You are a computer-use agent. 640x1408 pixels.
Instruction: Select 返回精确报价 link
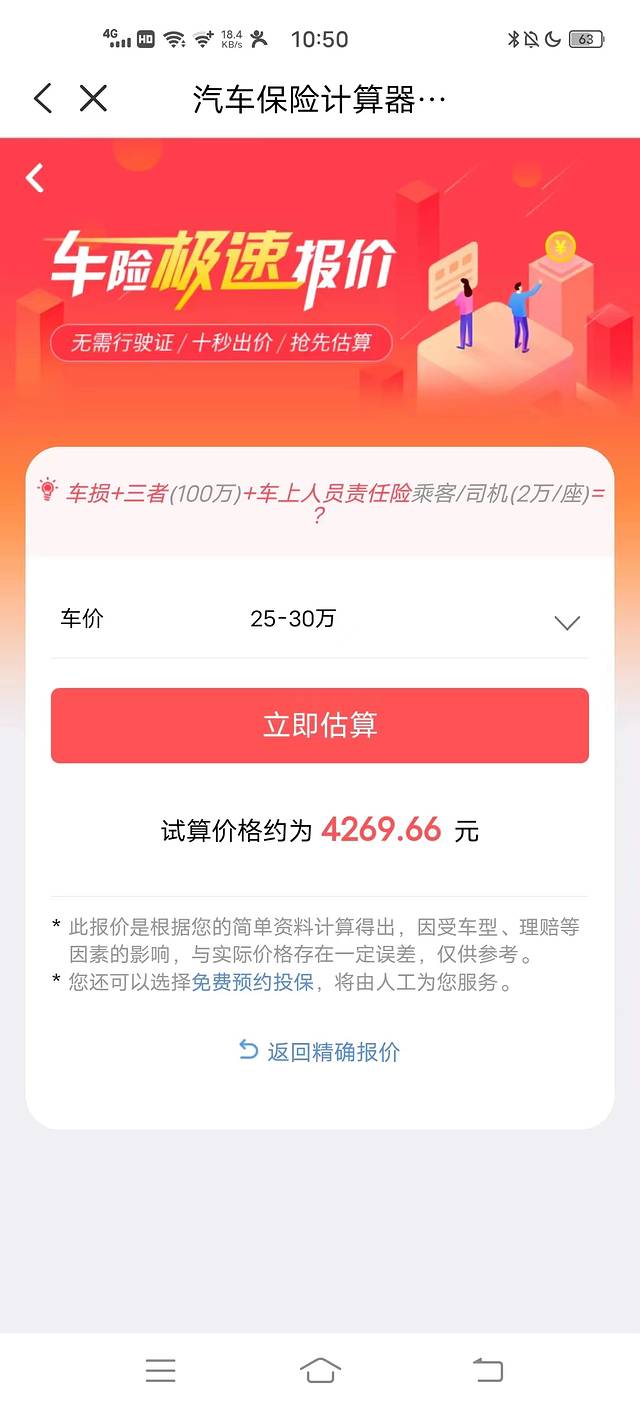tap(320, 1051)
